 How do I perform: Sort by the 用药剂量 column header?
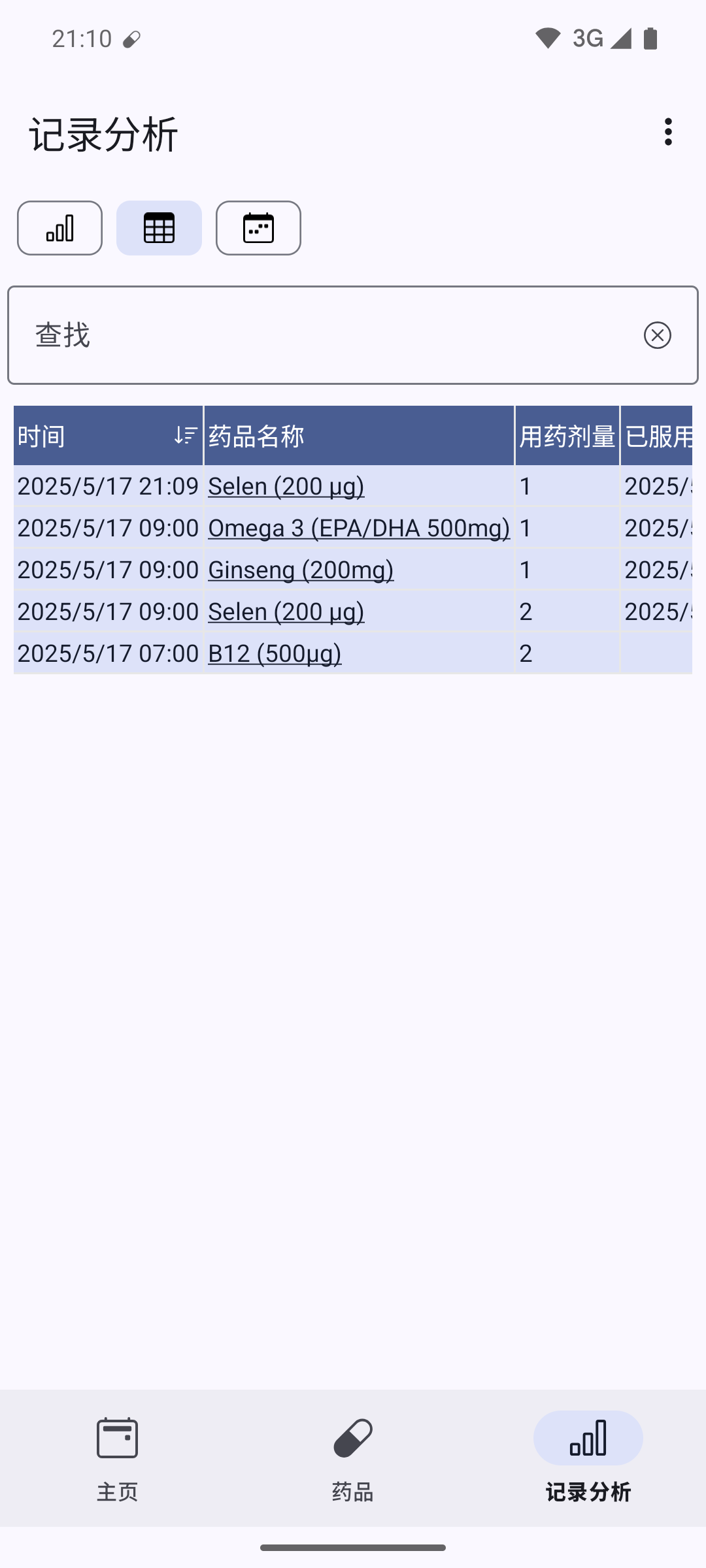pyautogui.click(x=567, y=436)
